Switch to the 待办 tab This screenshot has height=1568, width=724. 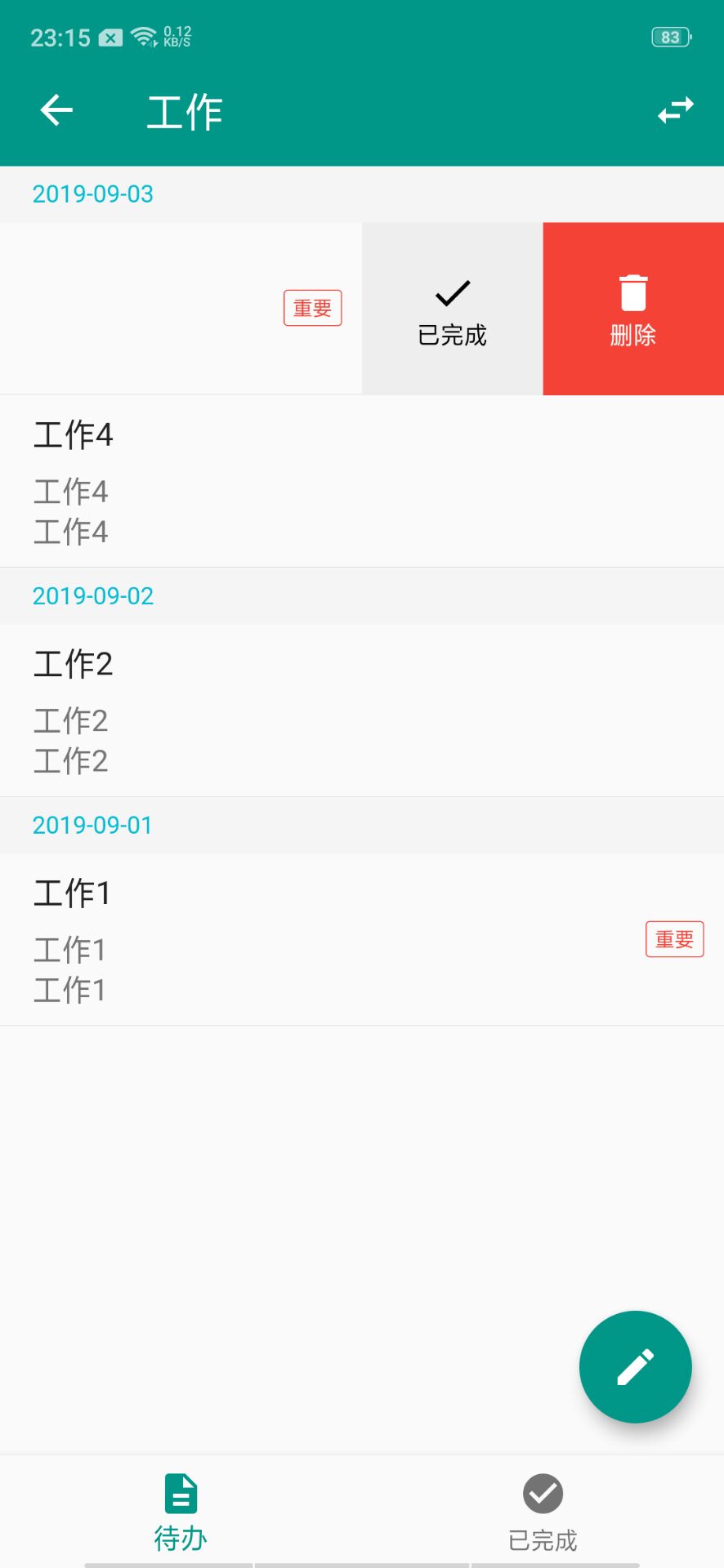(181, 1512)
